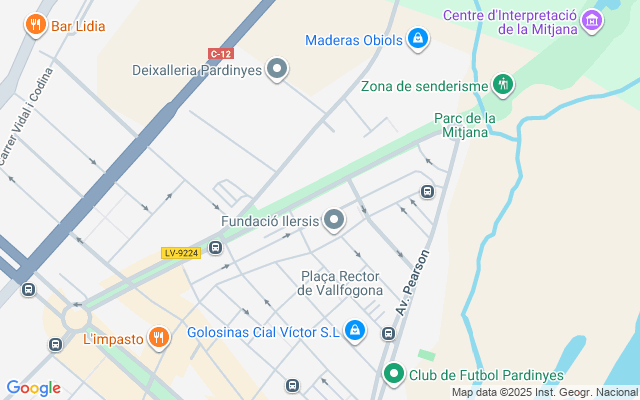Select the Club de Futbol Pardinyes marker
The image size is (640, 400).
coord(394,375)
